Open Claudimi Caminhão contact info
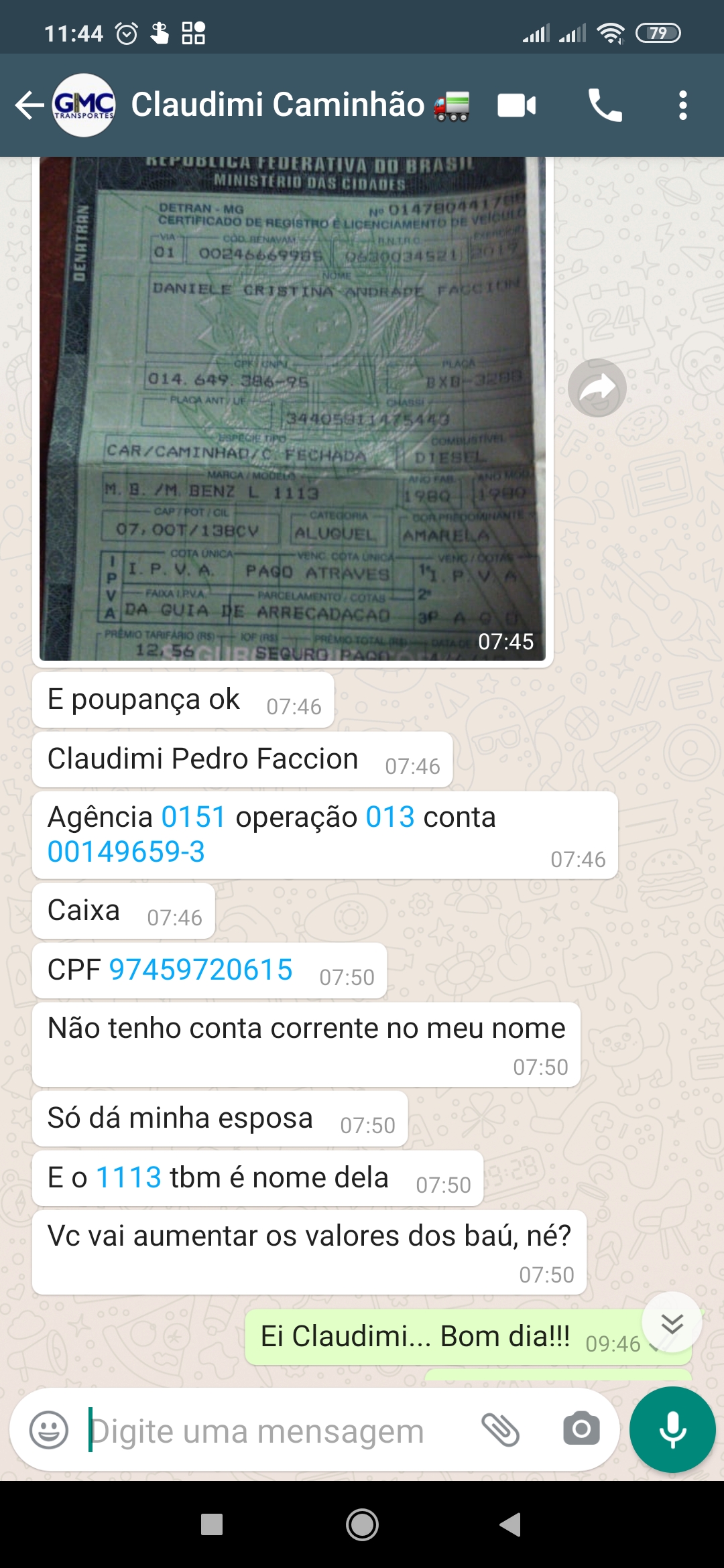Viewport: 724px width, 1568px height. (x=278, y=105)
